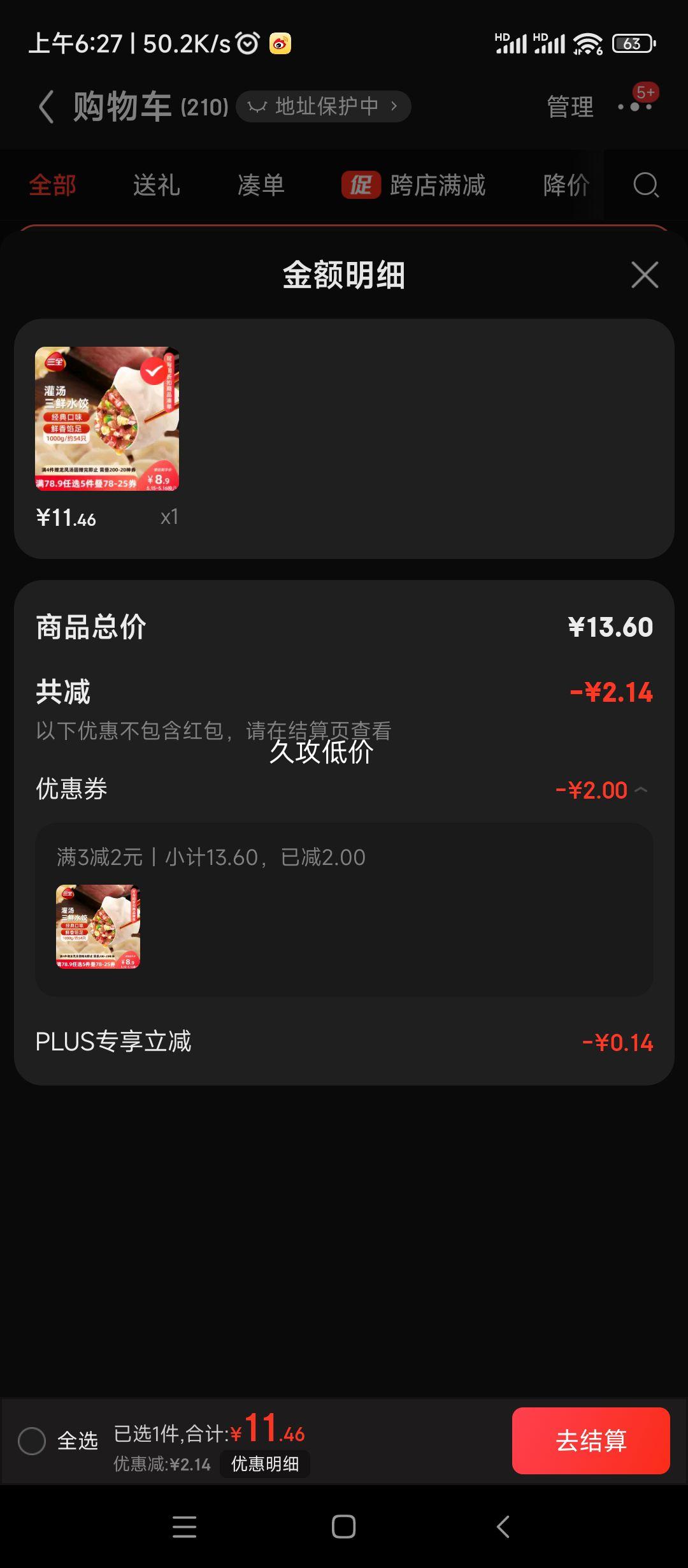Tap 管理 to manage cart

570,106
